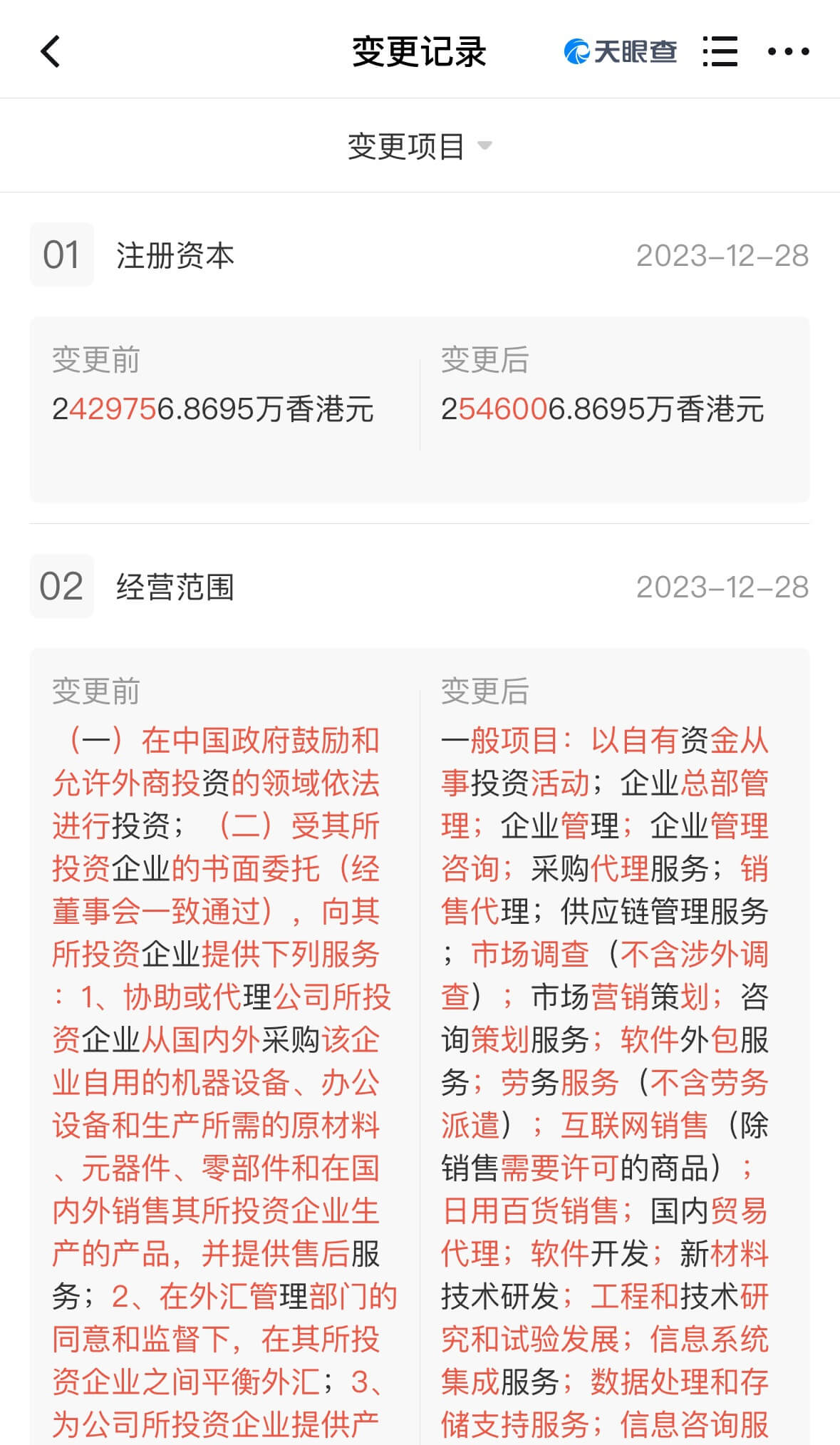Go back from the 变更记录 page
The width and height of the screenshot is (840, 1445).
[50, 51]
